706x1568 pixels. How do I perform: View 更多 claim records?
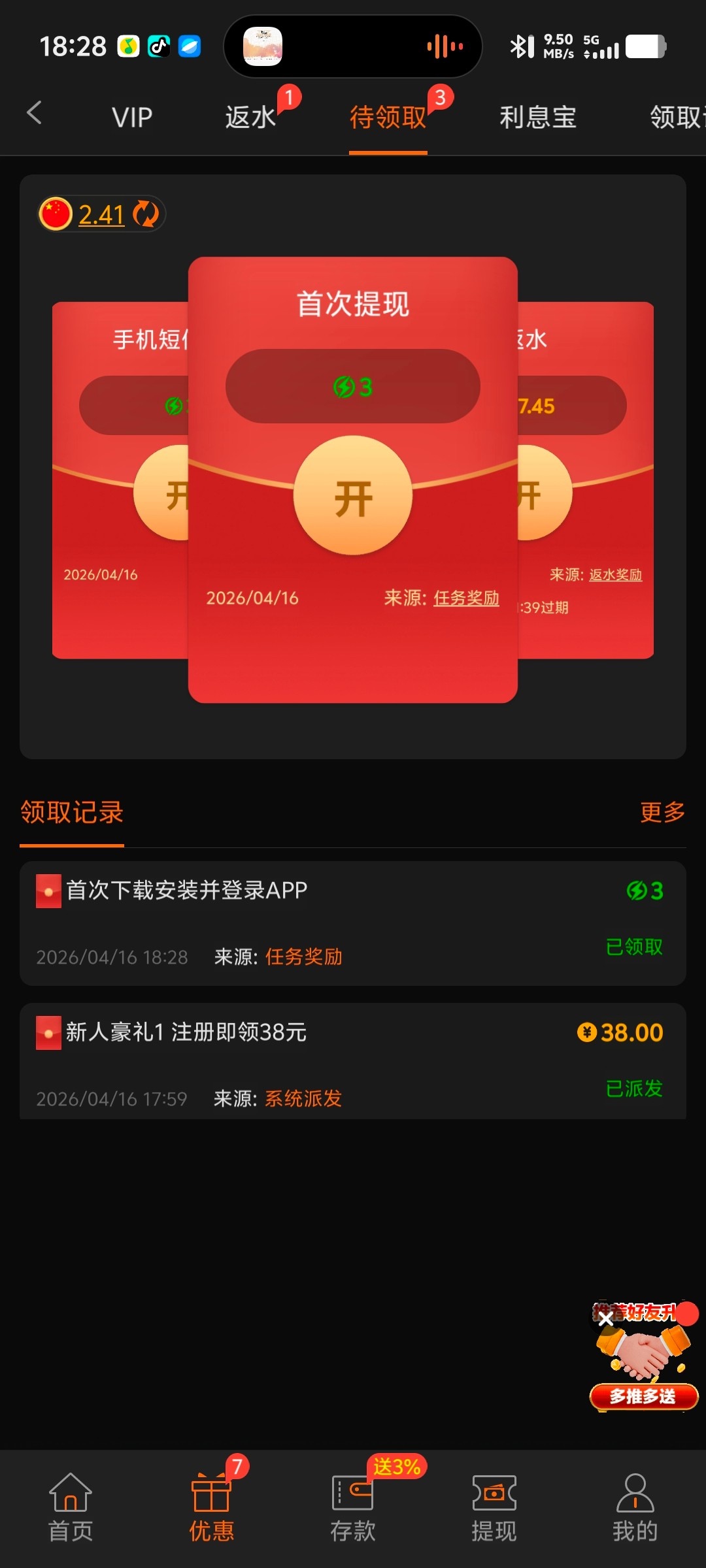click(662, 812)
